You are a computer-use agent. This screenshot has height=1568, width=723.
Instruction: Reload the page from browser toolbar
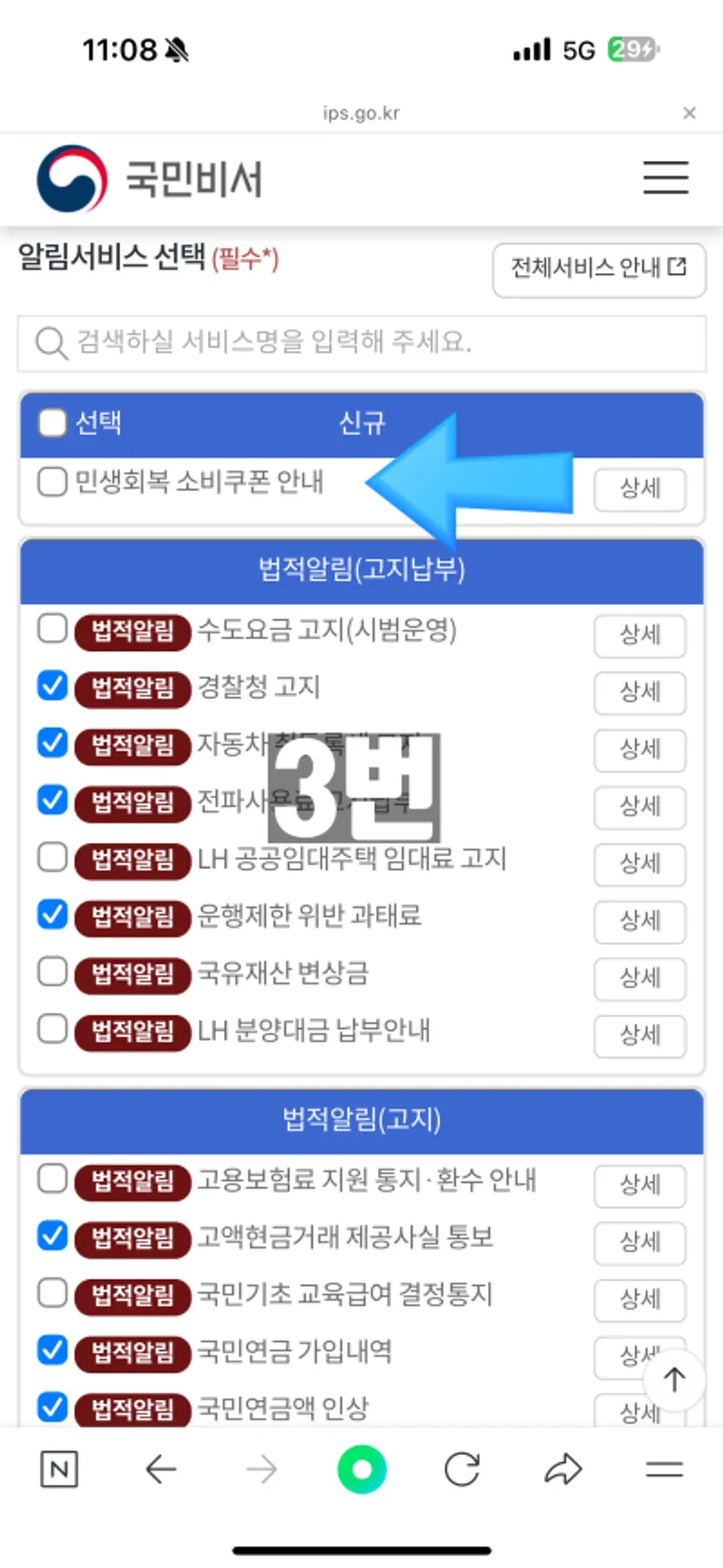click(x=462, y=1470)
